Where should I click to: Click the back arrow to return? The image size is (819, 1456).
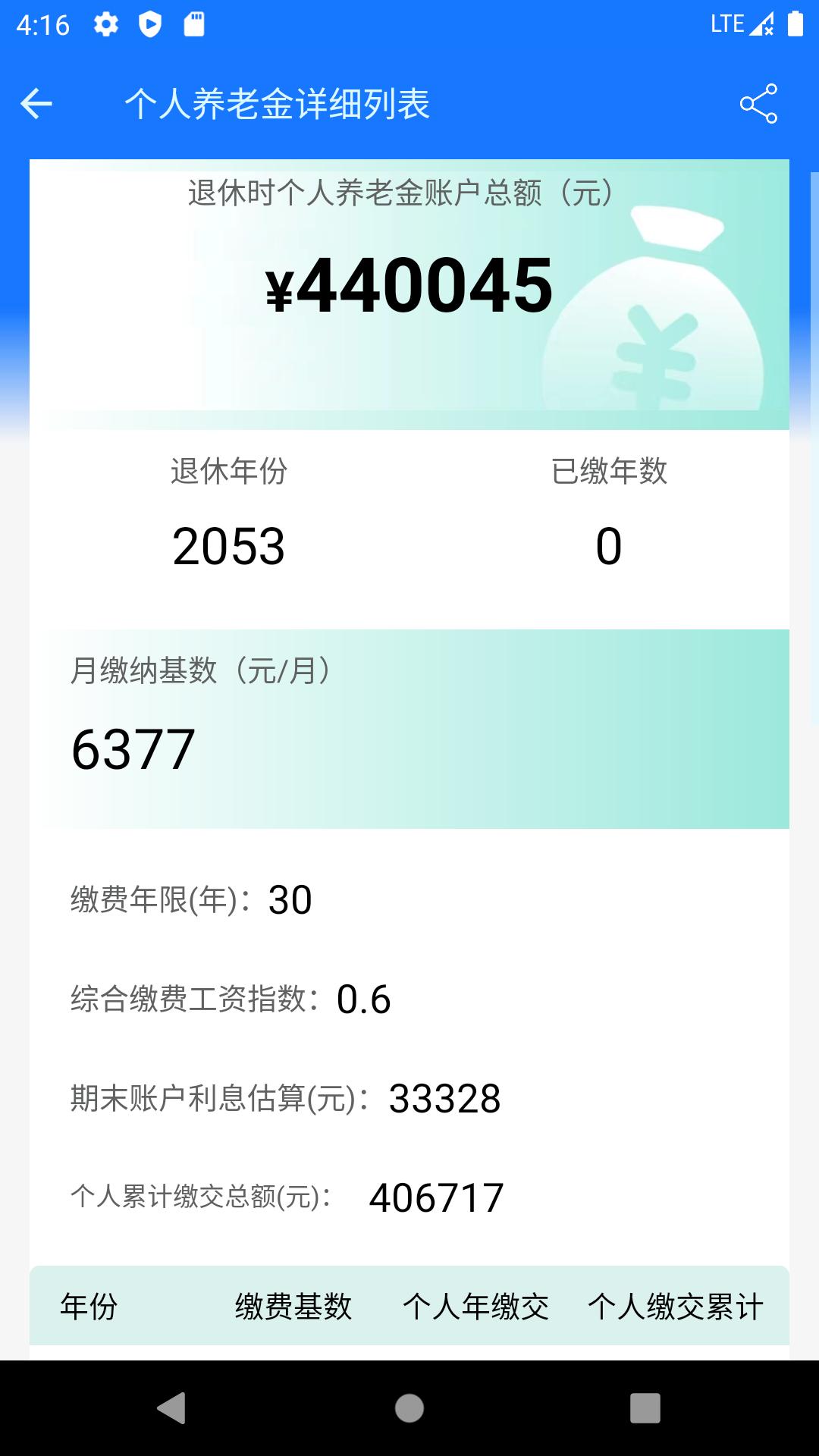coord(36,103)
